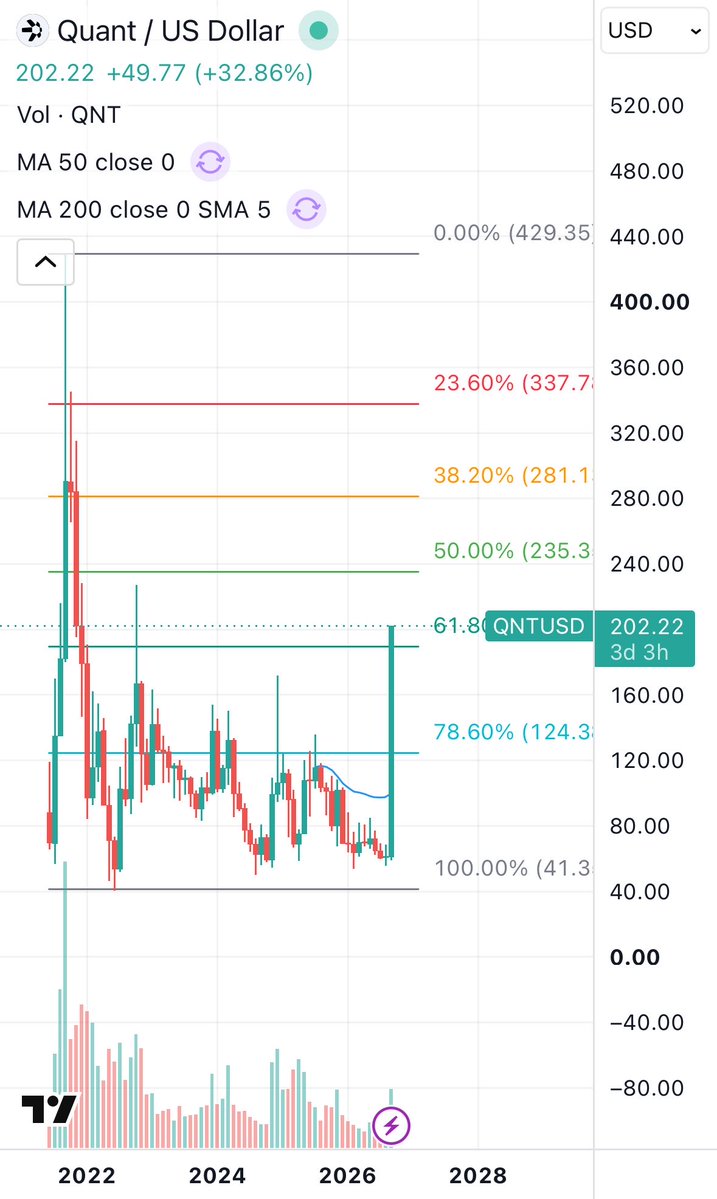This screenshot has height=1199, width=717.
Task: Tap the QNTUSD 202.22 price label
Action: click(x=590, y=638)
